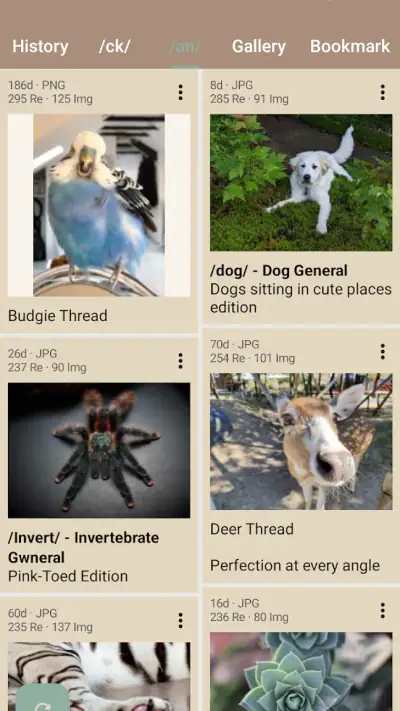Image resolution: width=400 pixels, height=711 pixels.
Task: Open the Gallery tab
Action: (x=259, y=46)
